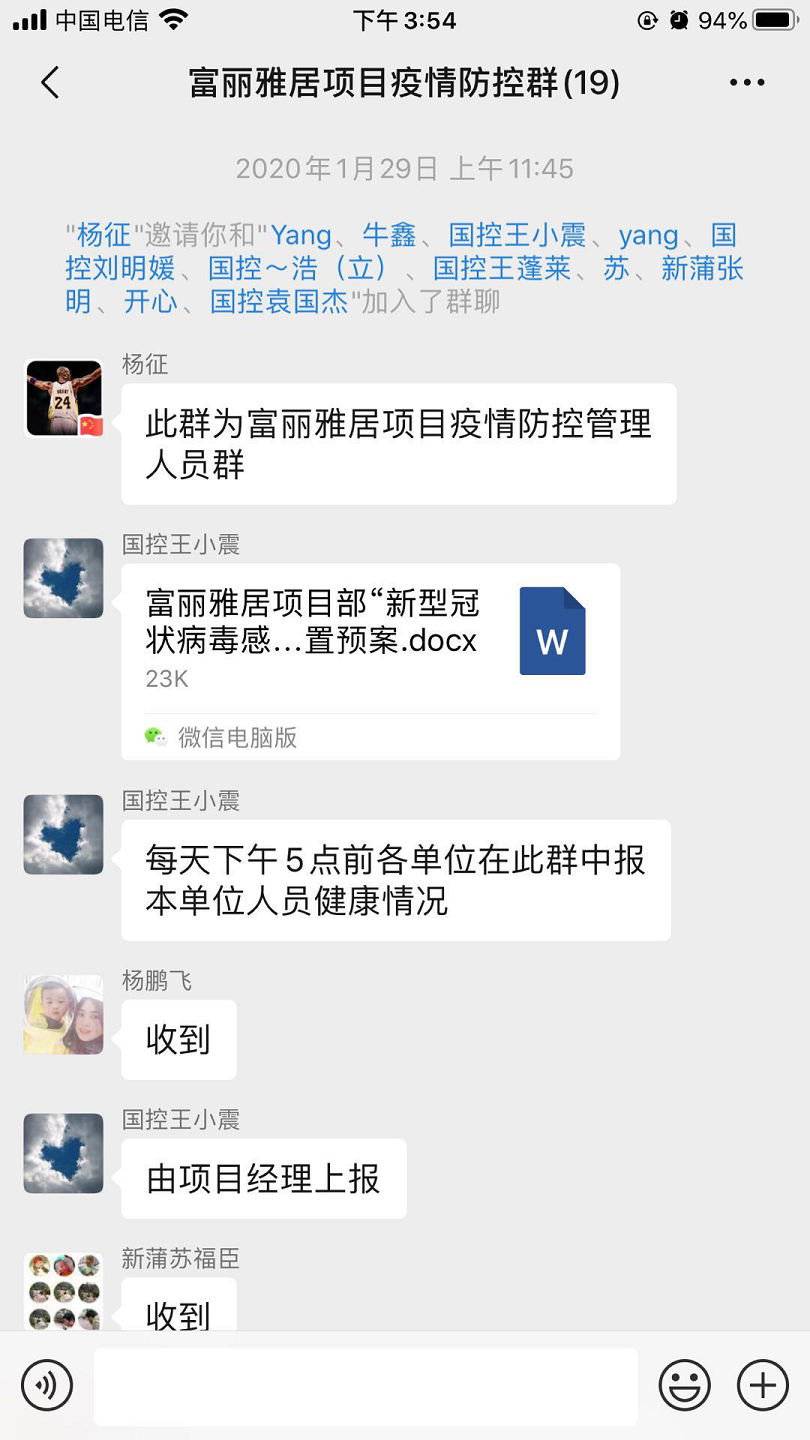Switch to voice message input
Screen dimensions: 810x1440
47,1386
